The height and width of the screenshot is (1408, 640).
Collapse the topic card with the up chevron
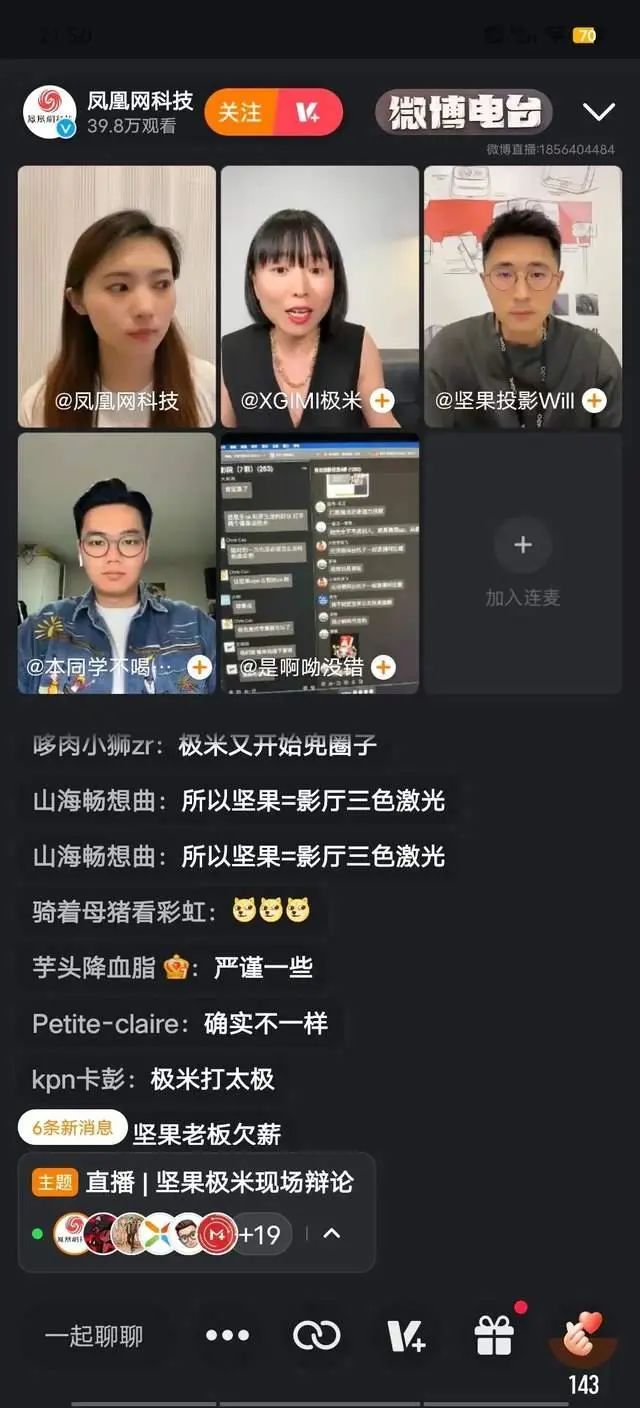pos(332,1234)
